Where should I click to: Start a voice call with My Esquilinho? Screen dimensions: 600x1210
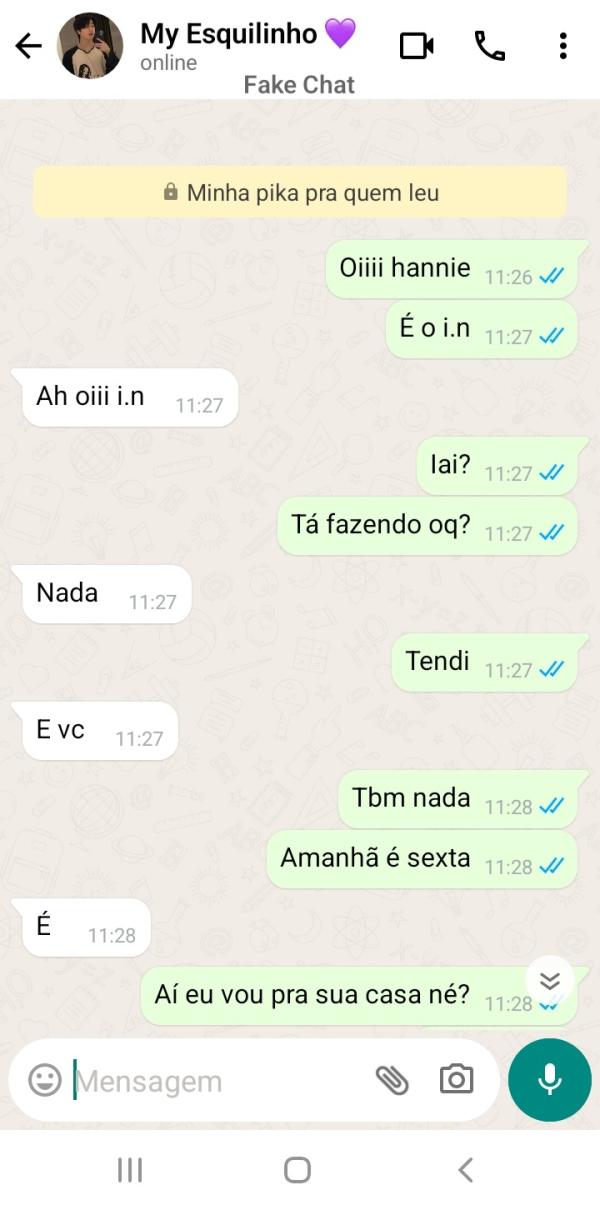[489, 46]
